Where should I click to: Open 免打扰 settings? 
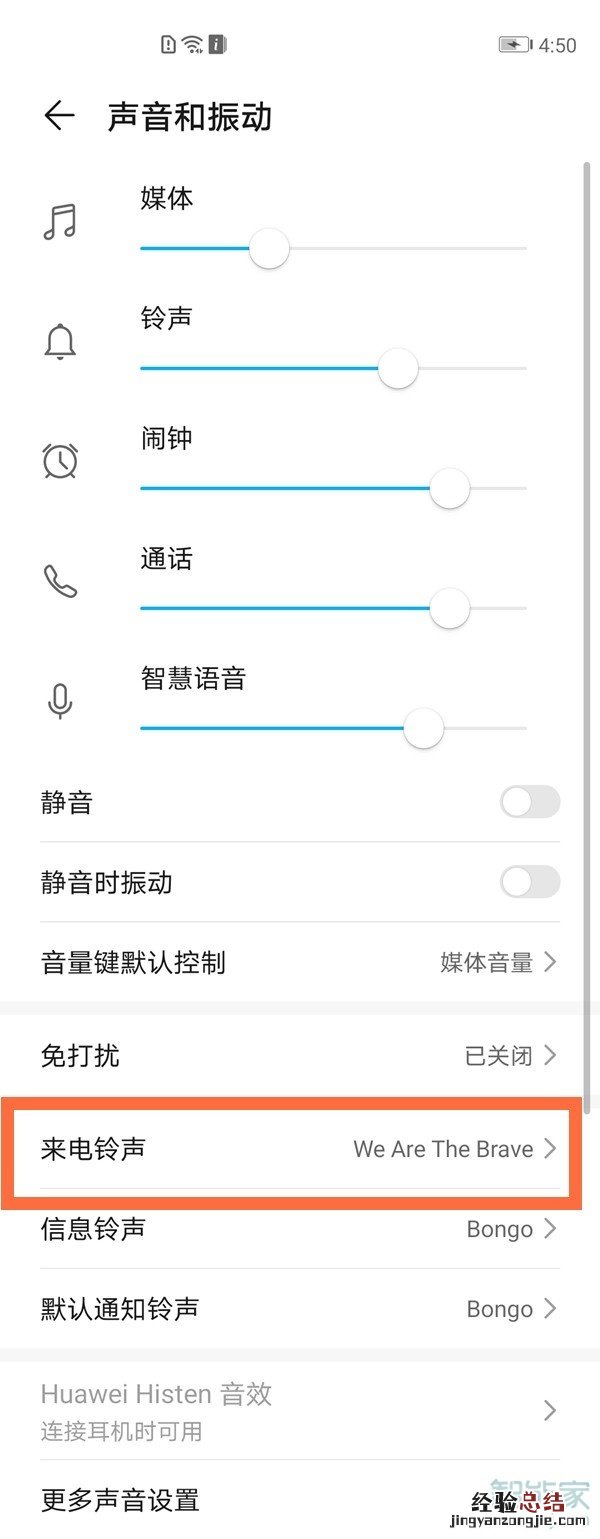click(300, 1056)
